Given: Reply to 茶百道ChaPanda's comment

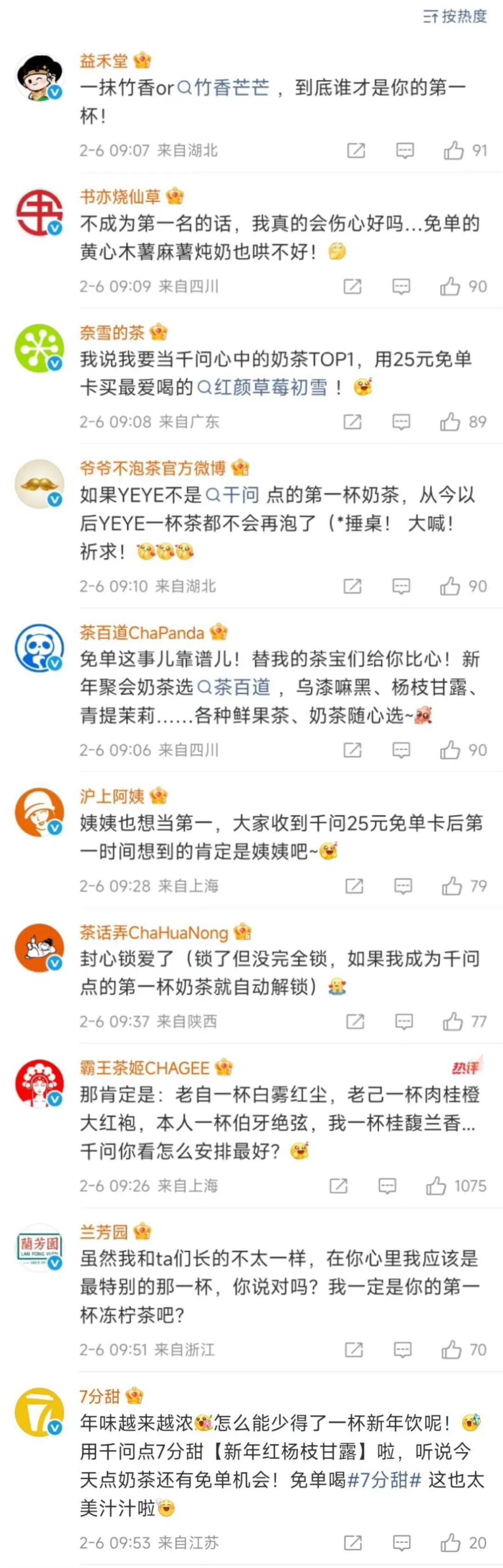Looking at the screenshot, I should (401, 750).
